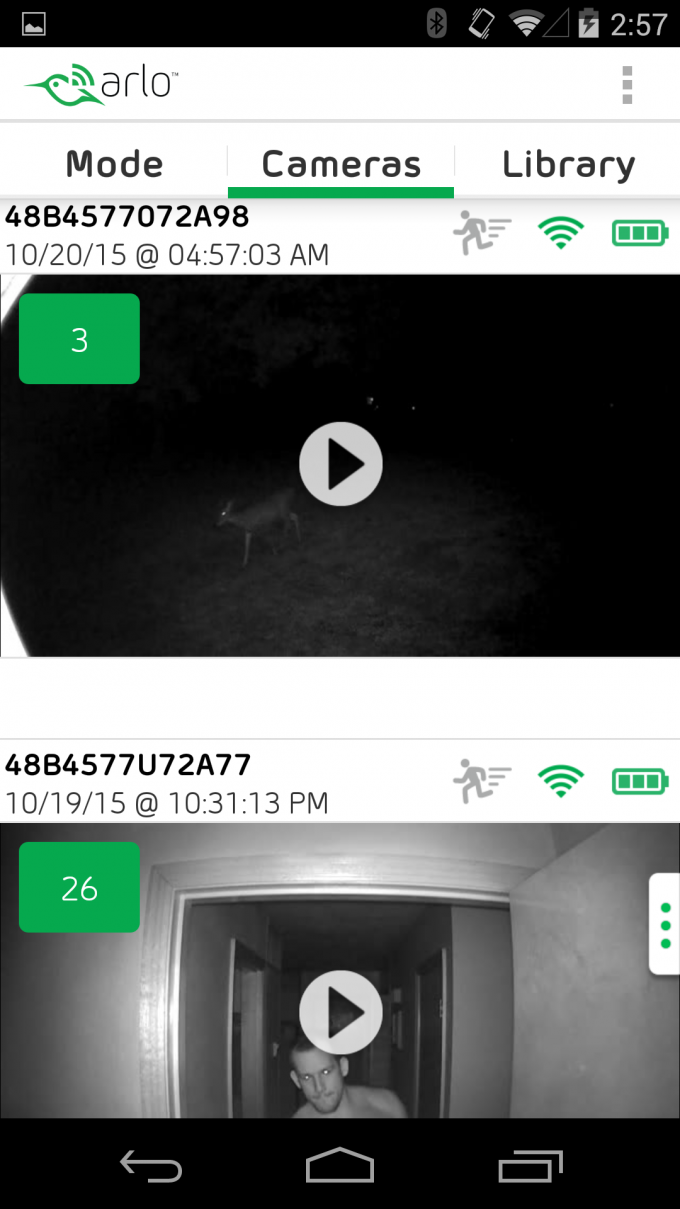Go to the Library tab
Screen dimensions: 680x1209
click(x=568, y=164)
